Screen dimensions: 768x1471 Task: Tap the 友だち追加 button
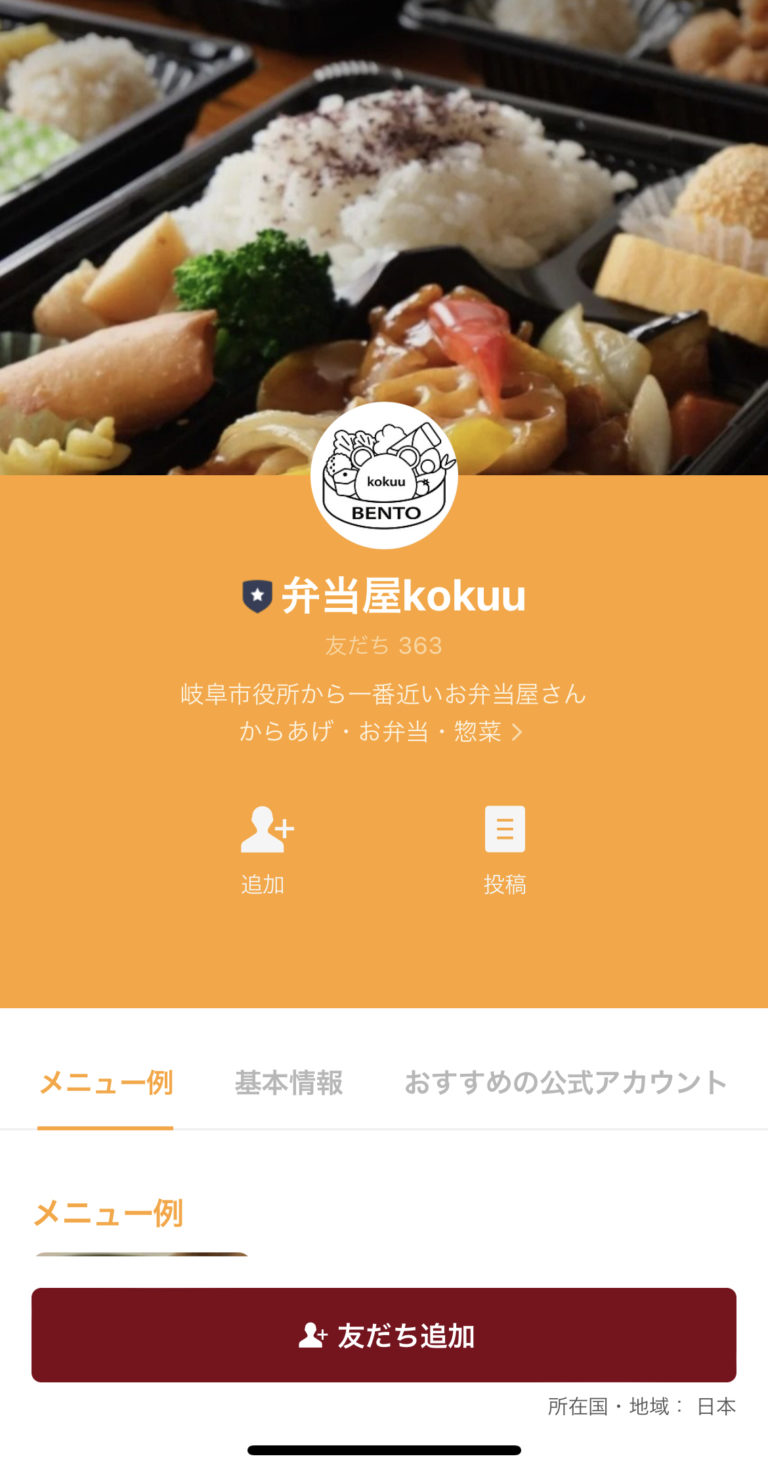(384, 1334)
